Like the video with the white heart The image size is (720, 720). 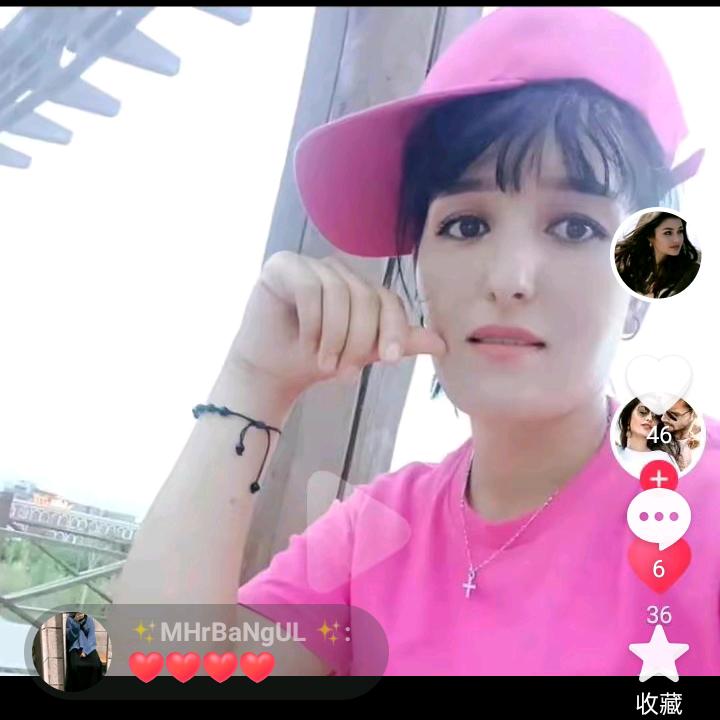[658, 378]
